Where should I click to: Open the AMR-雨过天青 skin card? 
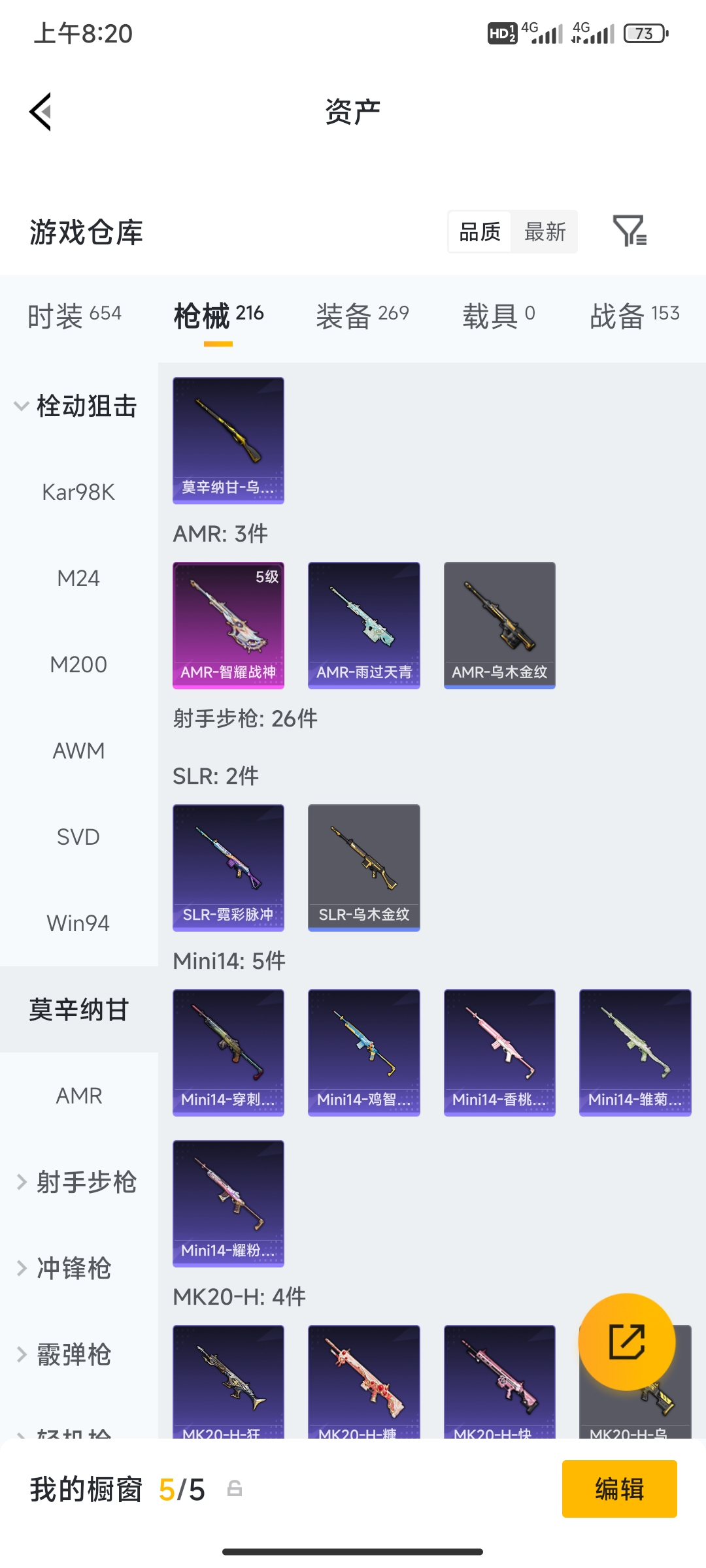point(364,625)
